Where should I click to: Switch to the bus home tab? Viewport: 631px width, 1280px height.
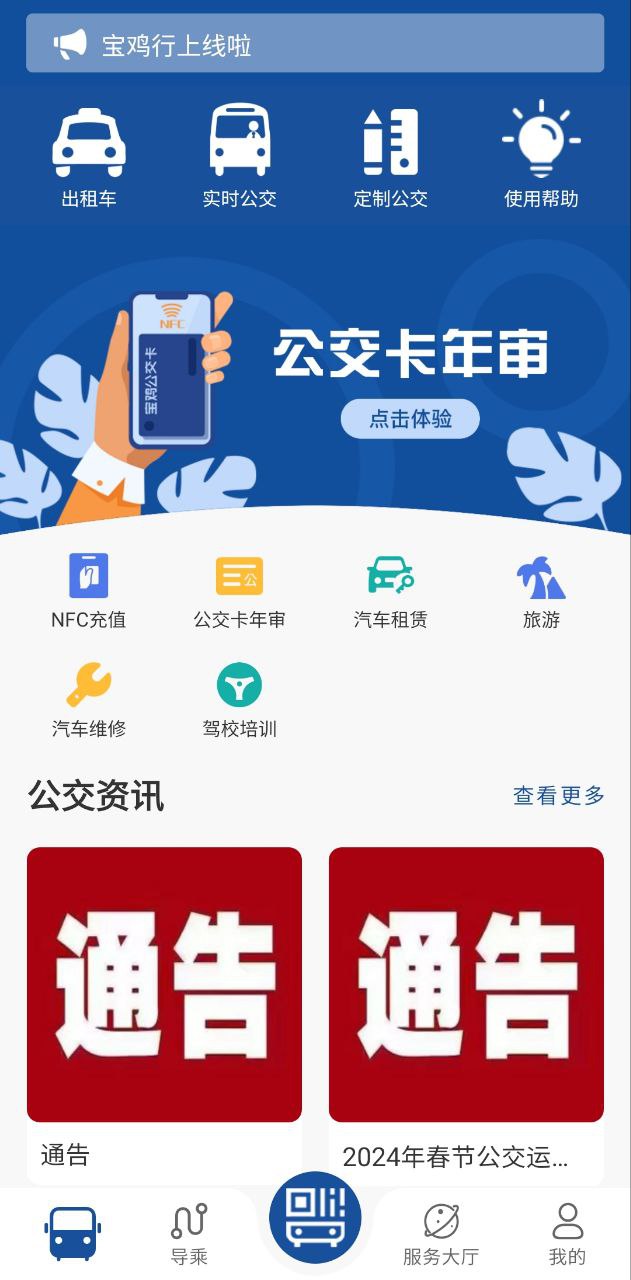pos(73,1233)
